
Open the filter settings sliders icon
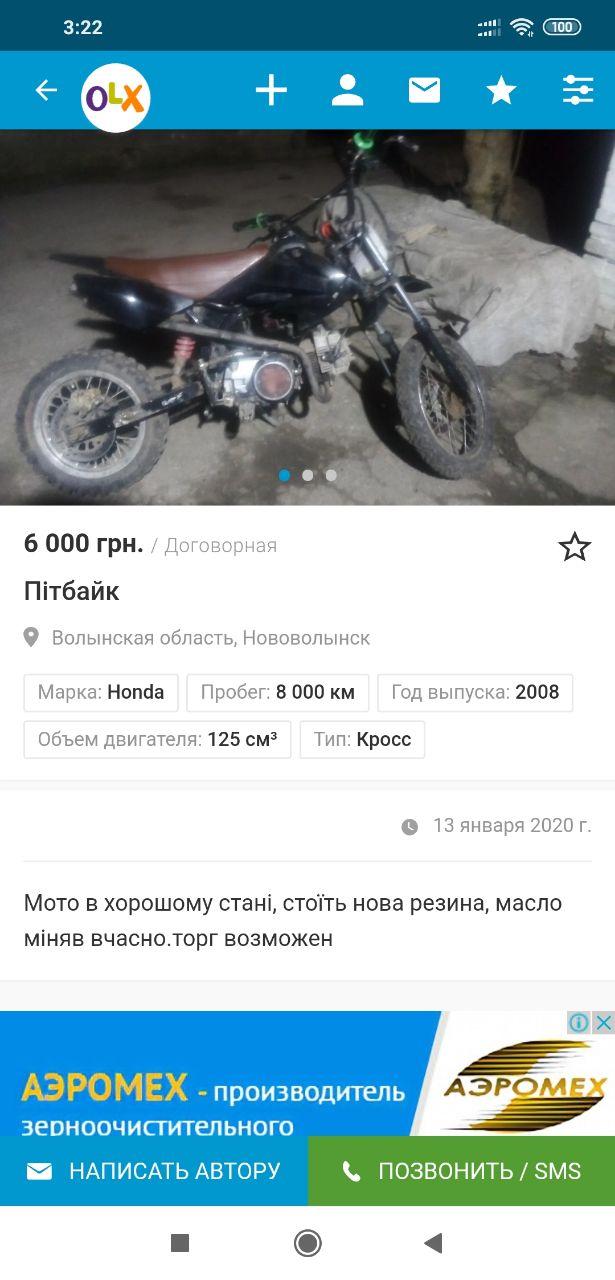coord(578,91)
